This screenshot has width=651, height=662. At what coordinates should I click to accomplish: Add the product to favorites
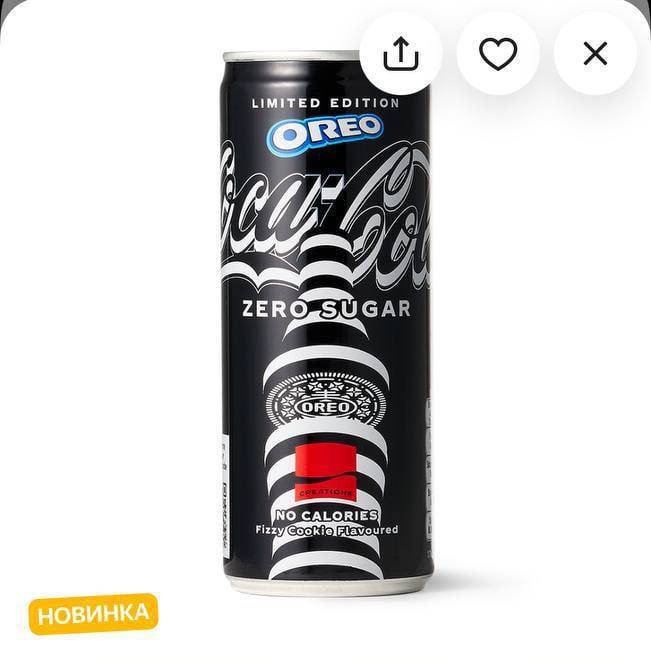(x=497, y=54)
